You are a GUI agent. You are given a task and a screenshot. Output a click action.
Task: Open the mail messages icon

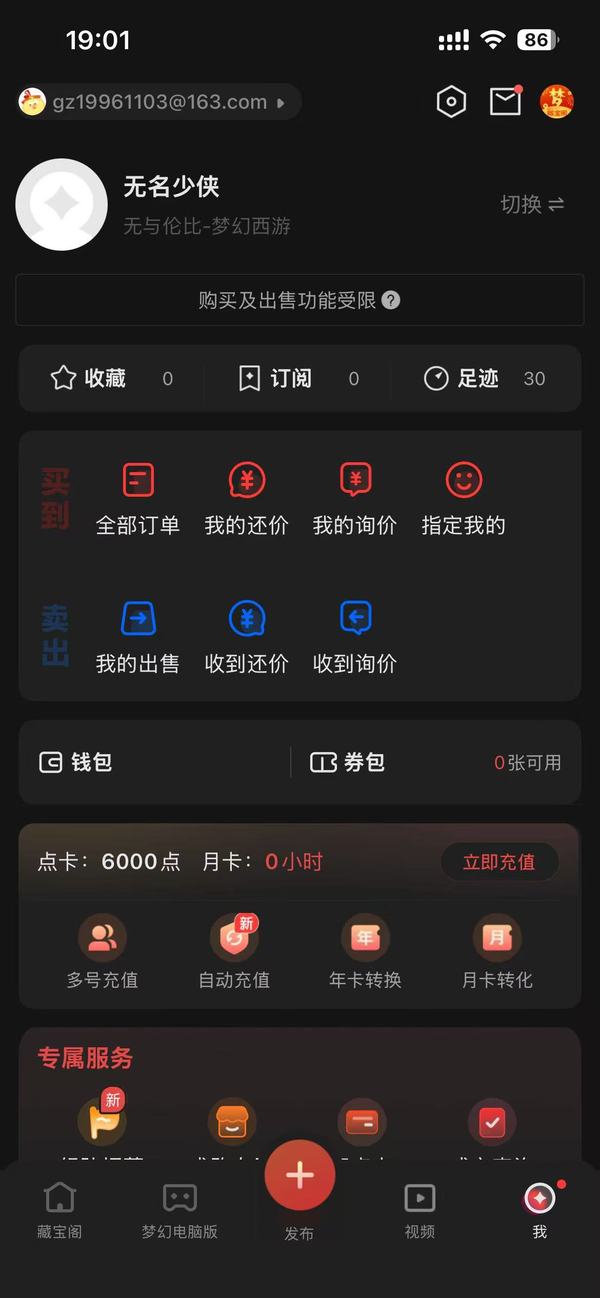pyautogui.click(x=506, y=101)
